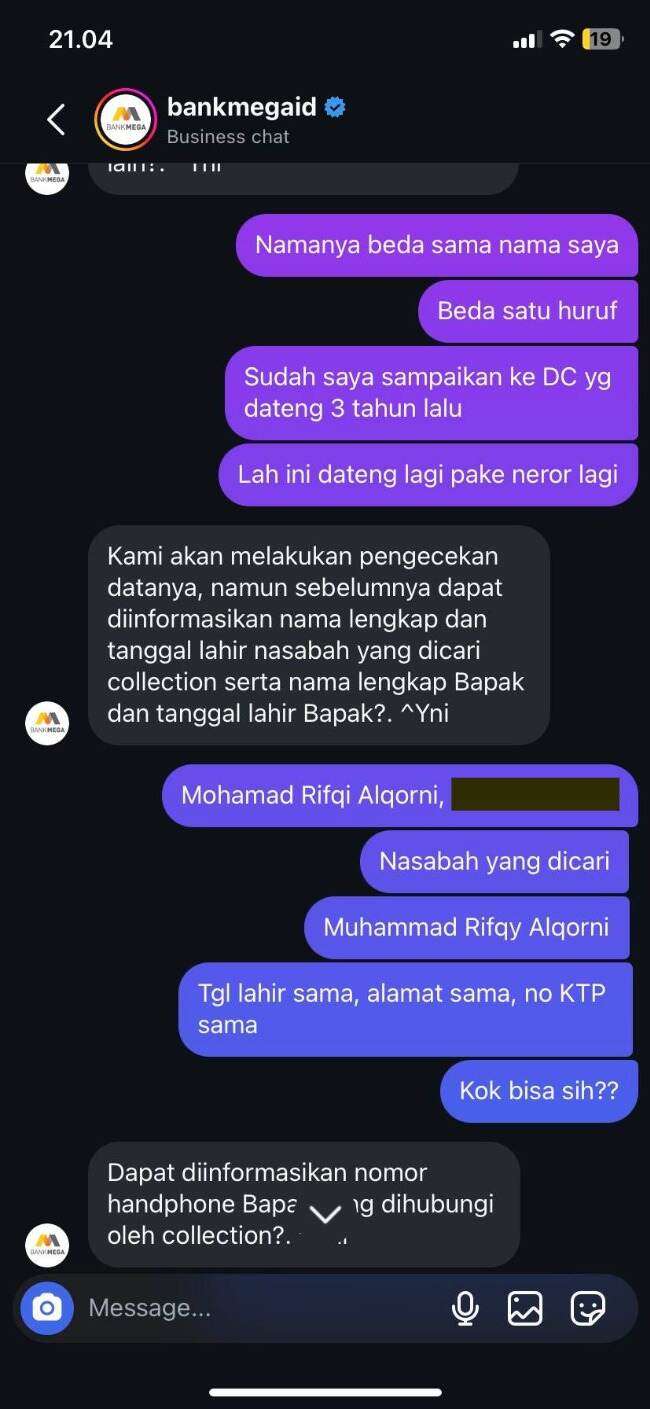
Task: Attach a photo from the gallery
Action: [x=525, y=1308]
